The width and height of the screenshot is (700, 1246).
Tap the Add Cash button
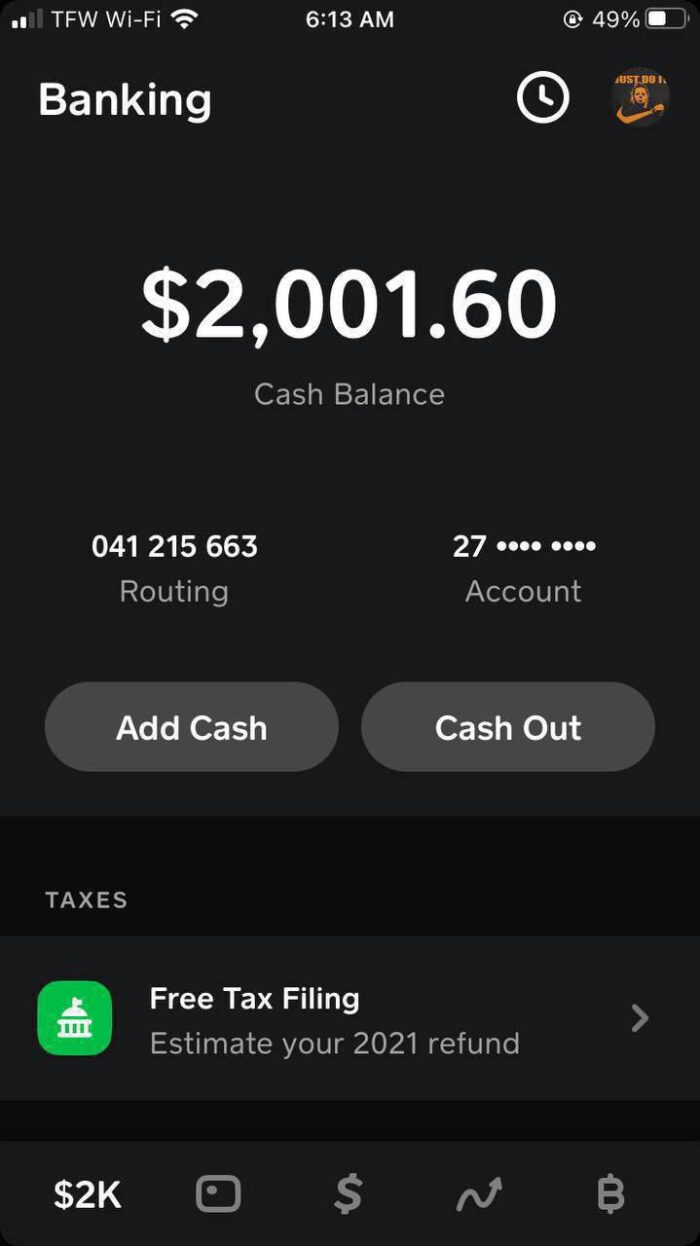[x=192, y=727]
